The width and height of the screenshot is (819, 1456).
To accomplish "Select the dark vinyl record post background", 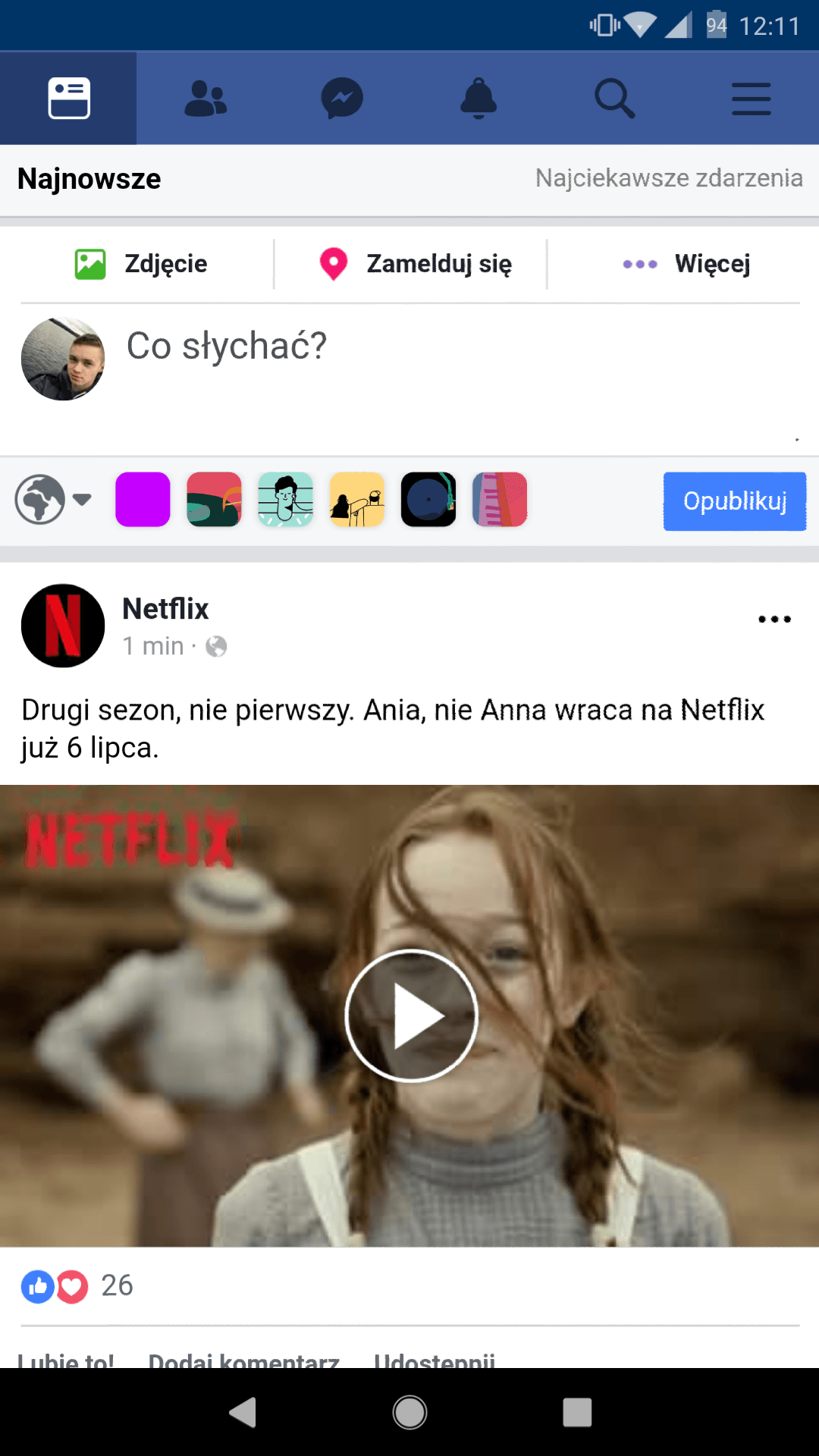I will (x=428, y=499).
